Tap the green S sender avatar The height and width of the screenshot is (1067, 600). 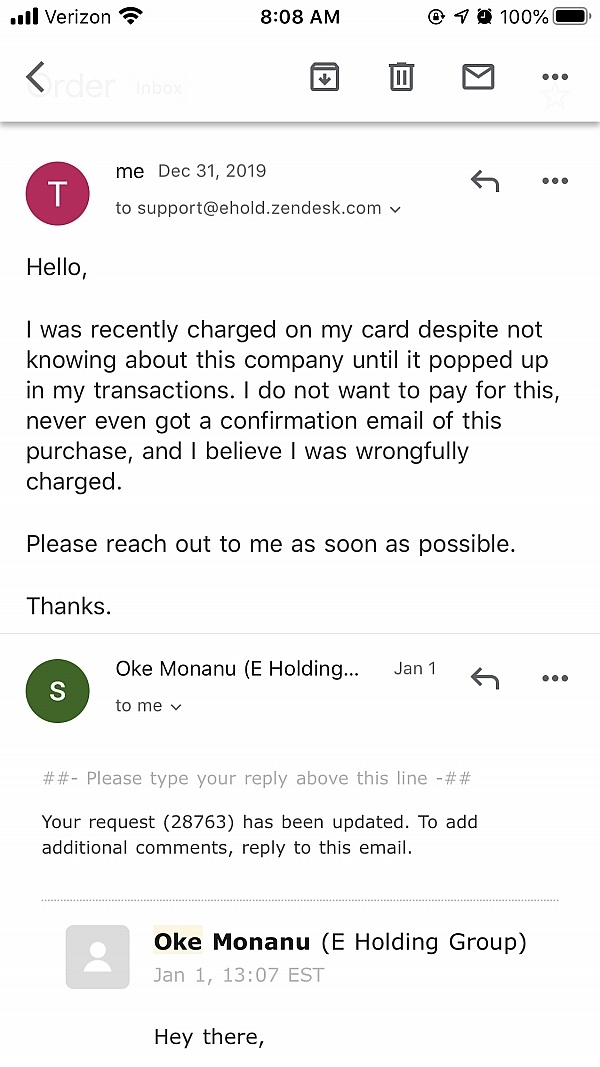(57, 691)
